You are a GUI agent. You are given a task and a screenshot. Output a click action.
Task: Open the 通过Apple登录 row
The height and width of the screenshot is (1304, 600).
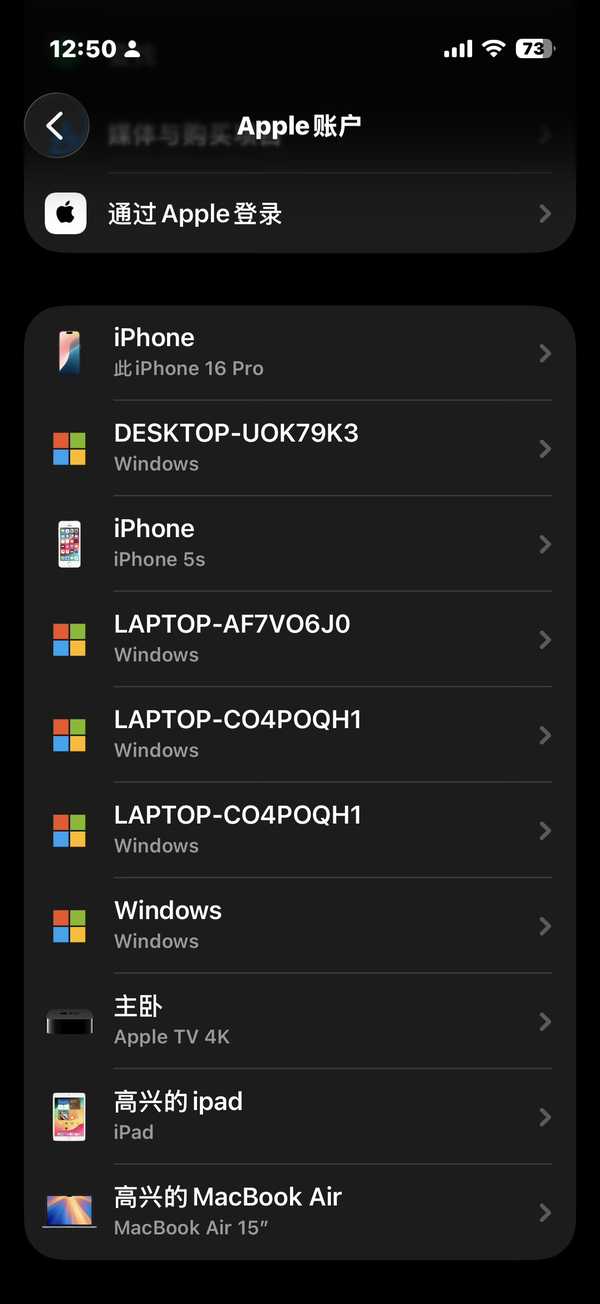click(x=300, y=214)
